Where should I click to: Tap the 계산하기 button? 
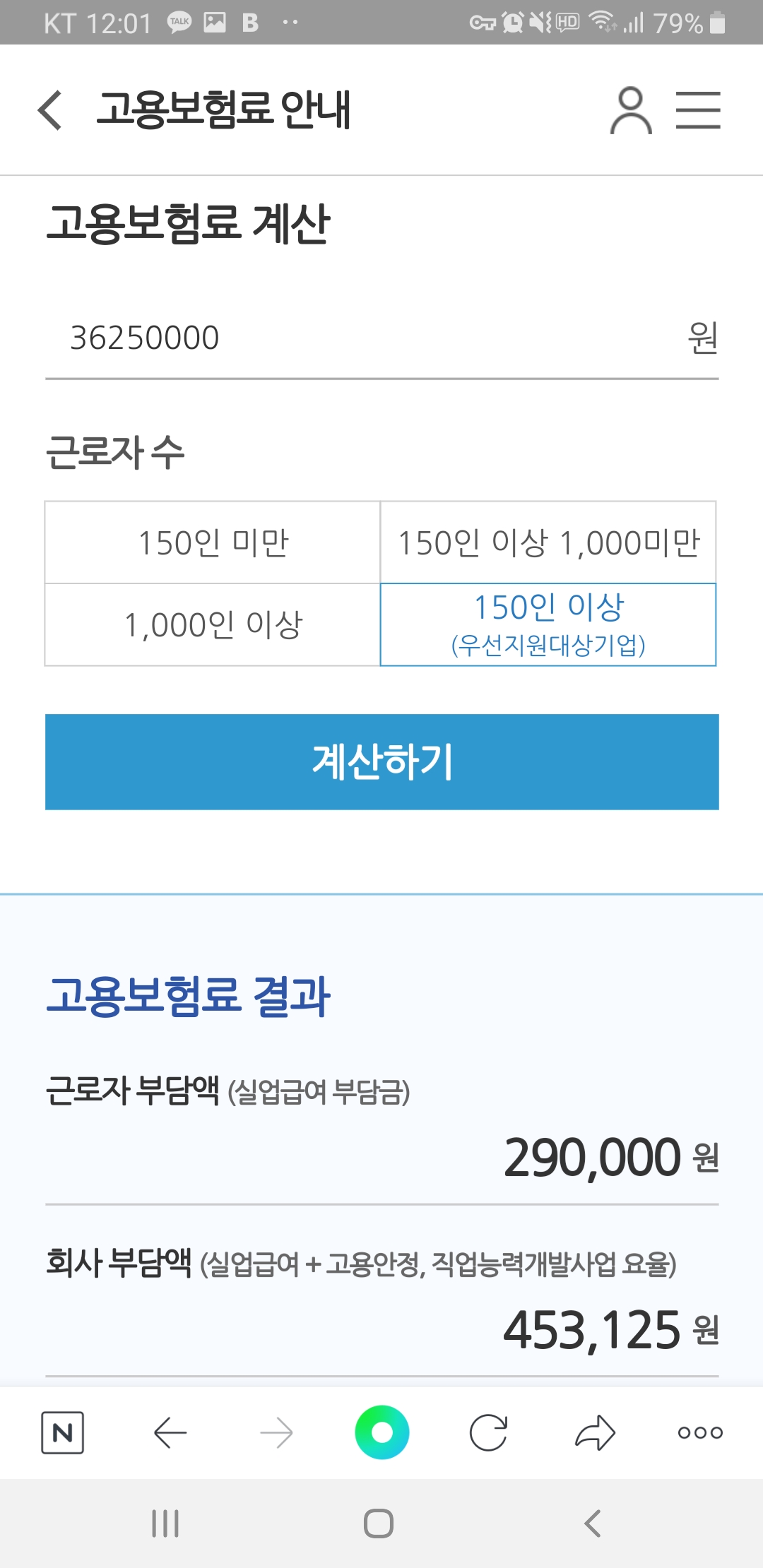tap(382, 761)
